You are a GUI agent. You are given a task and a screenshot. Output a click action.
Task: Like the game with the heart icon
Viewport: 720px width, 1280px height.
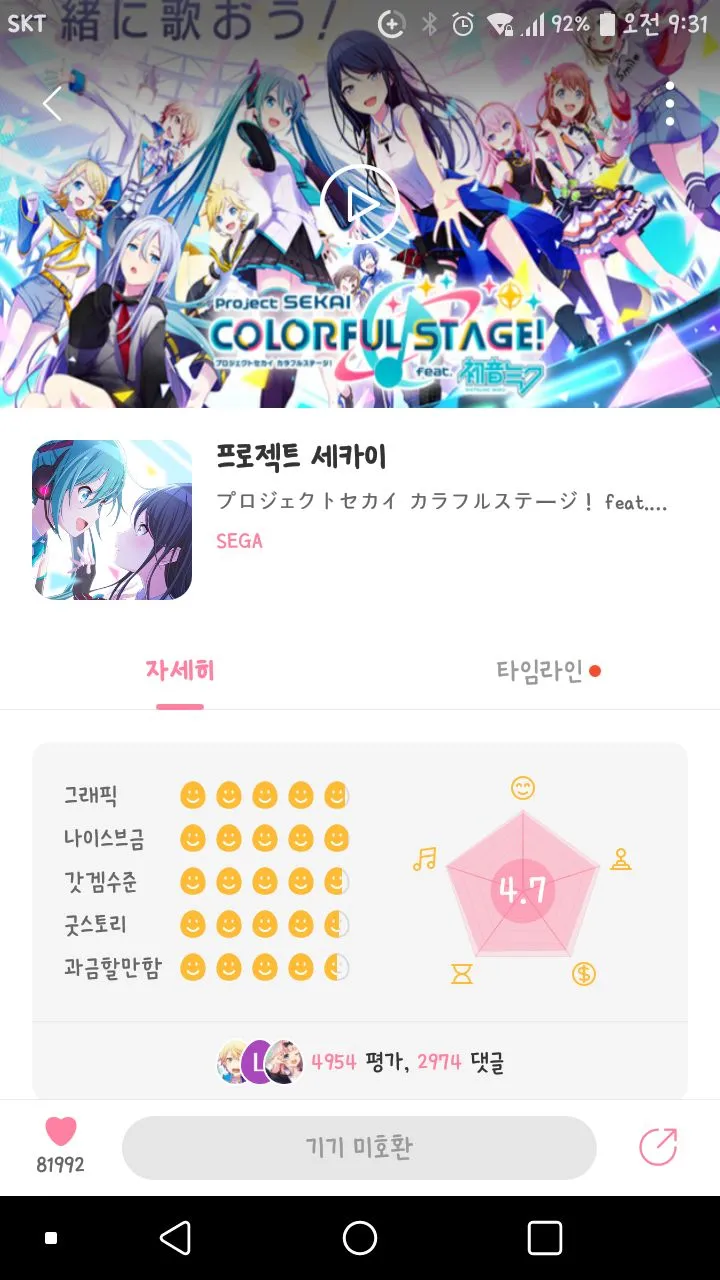pyautogui.click(x=61, y=1132)
